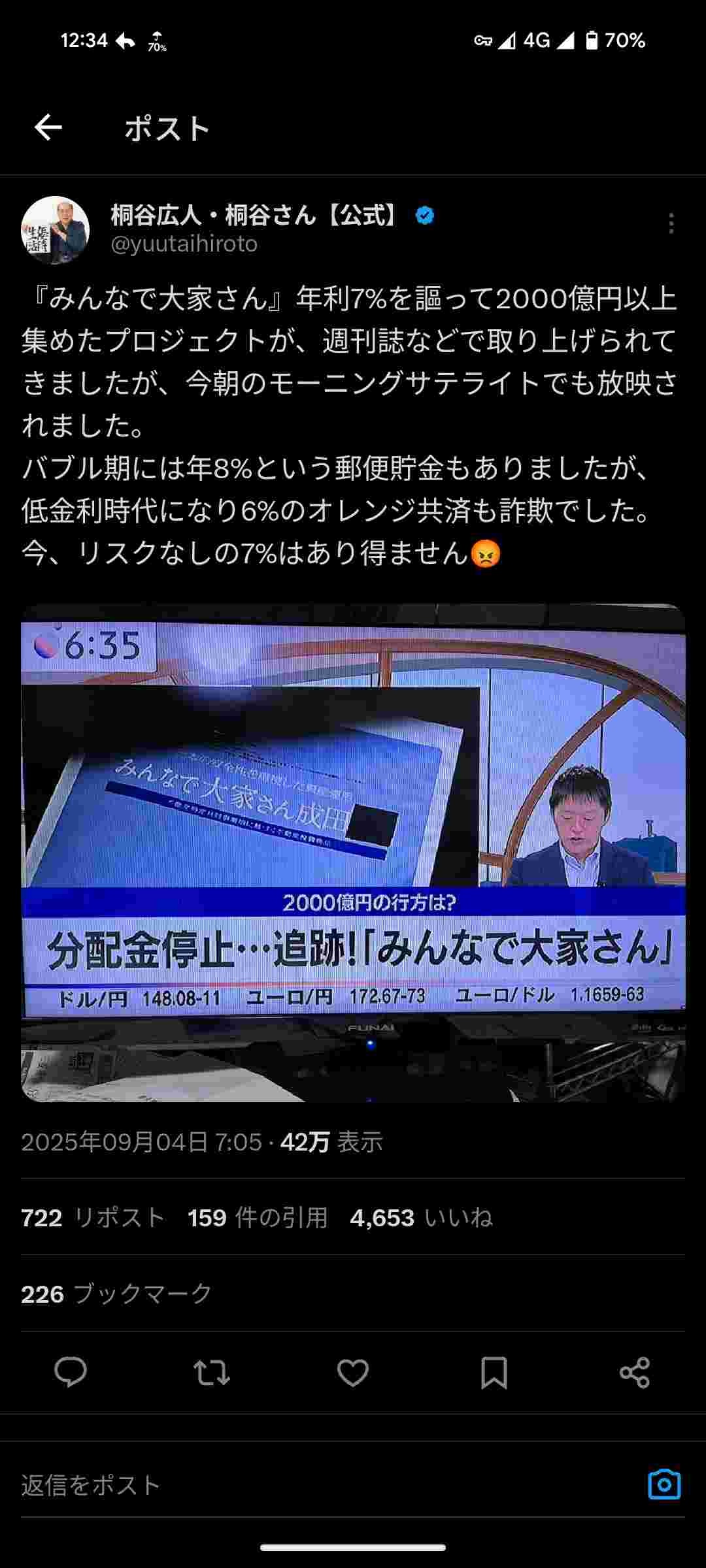Image resolution: width=706 pixels, height=1568 pixels.
Task: View the 722 reposts list
Action: point(93,1218)
